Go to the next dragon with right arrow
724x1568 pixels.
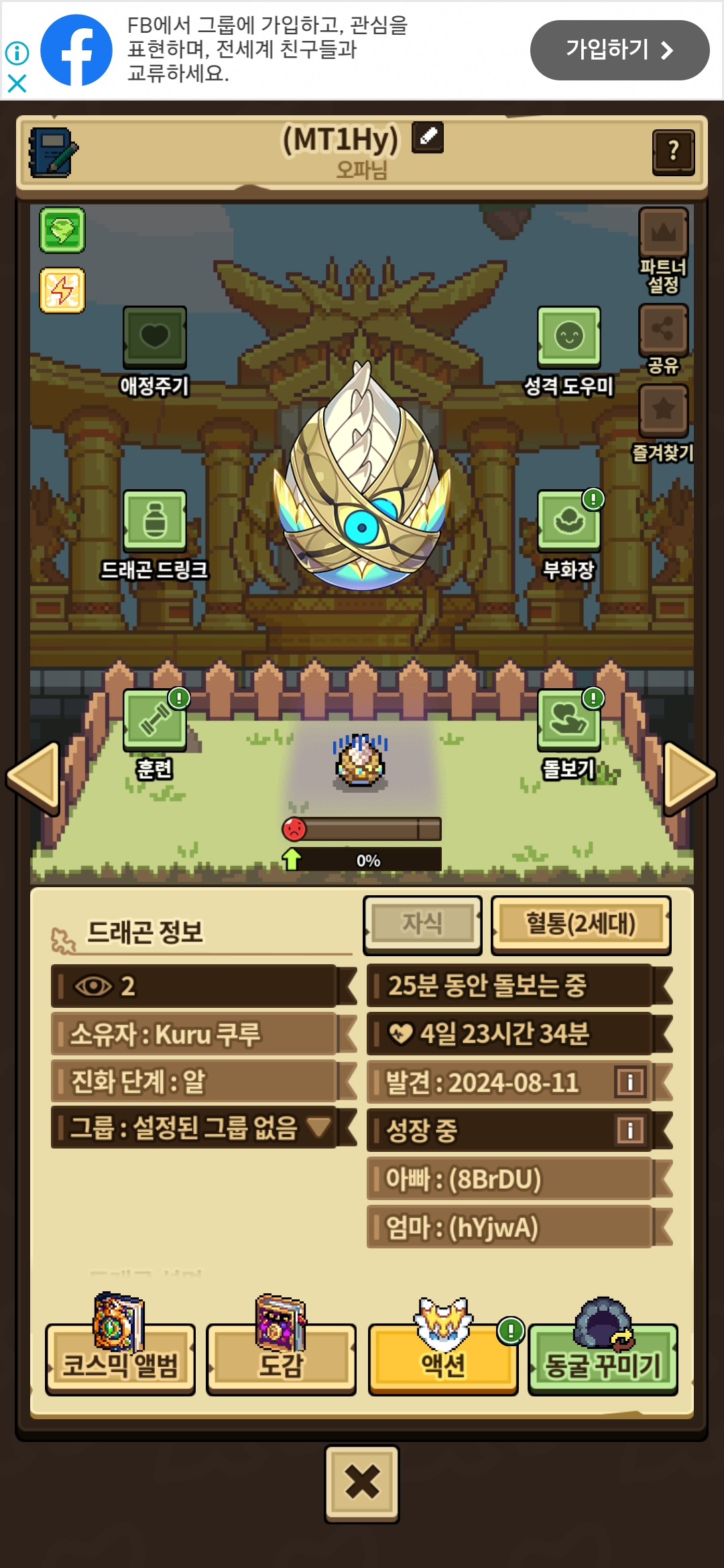[689, 778]
